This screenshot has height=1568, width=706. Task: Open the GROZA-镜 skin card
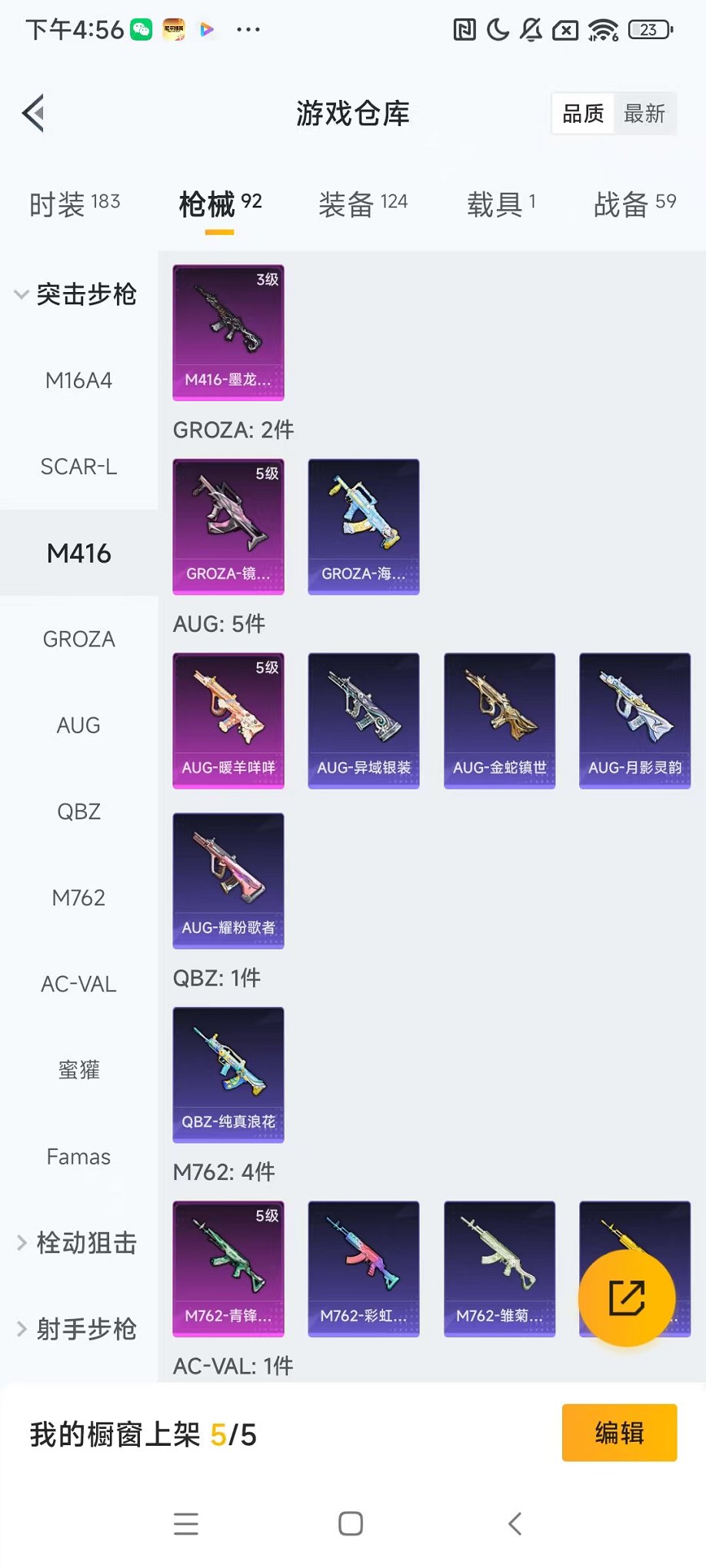click(228, 527)
